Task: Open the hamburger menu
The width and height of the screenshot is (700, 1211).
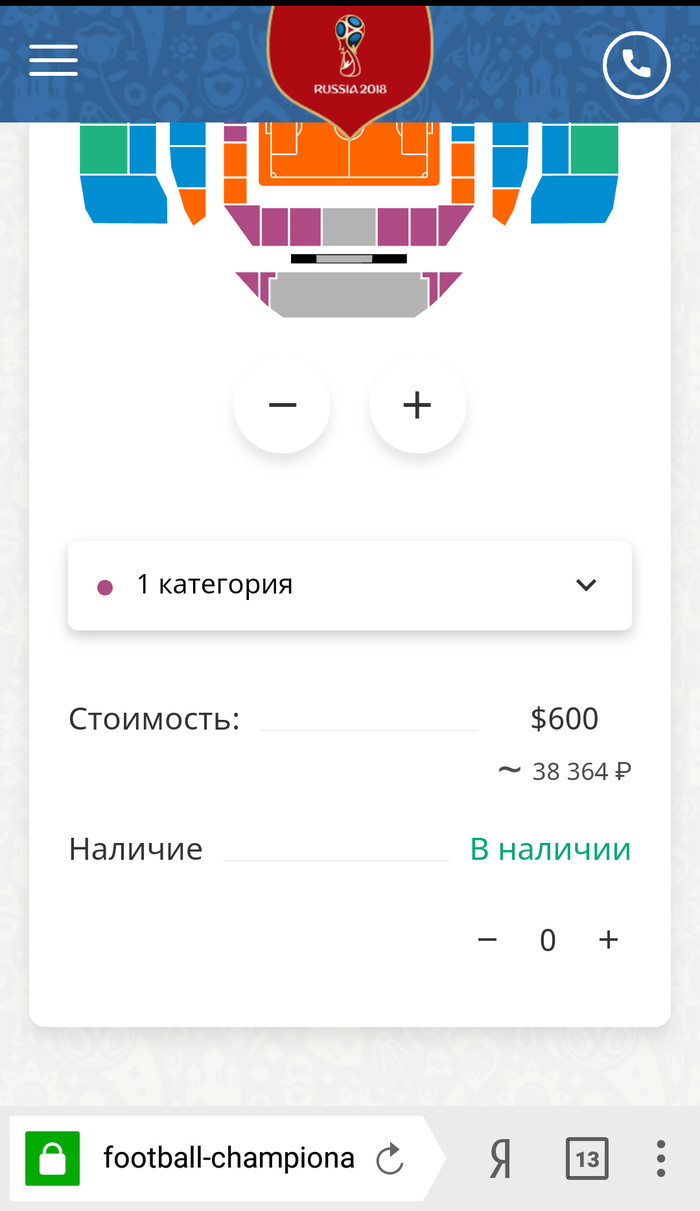Action: pyautogui.click(x=53, y=62)
